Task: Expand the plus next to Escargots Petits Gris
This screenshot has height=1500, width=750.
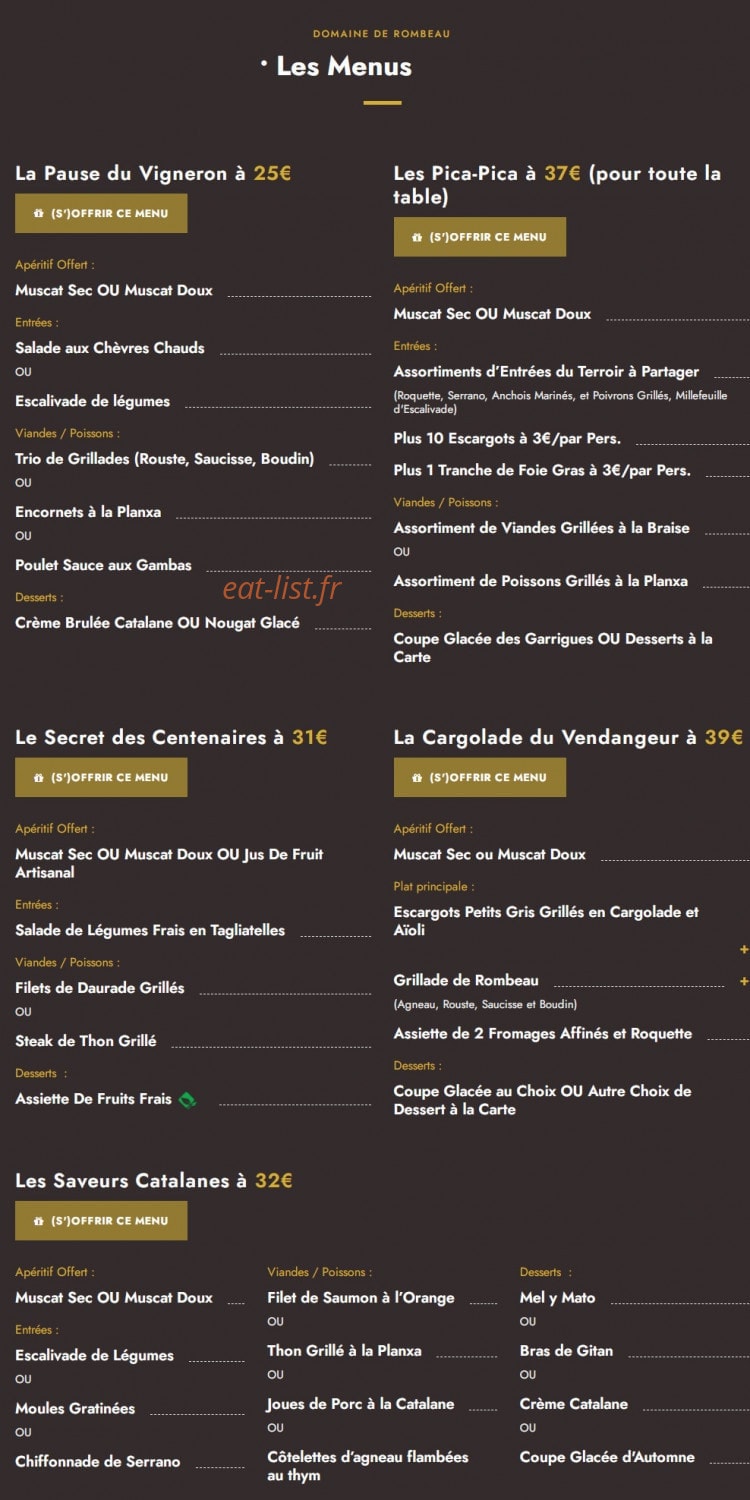Action: click(743, 949)
